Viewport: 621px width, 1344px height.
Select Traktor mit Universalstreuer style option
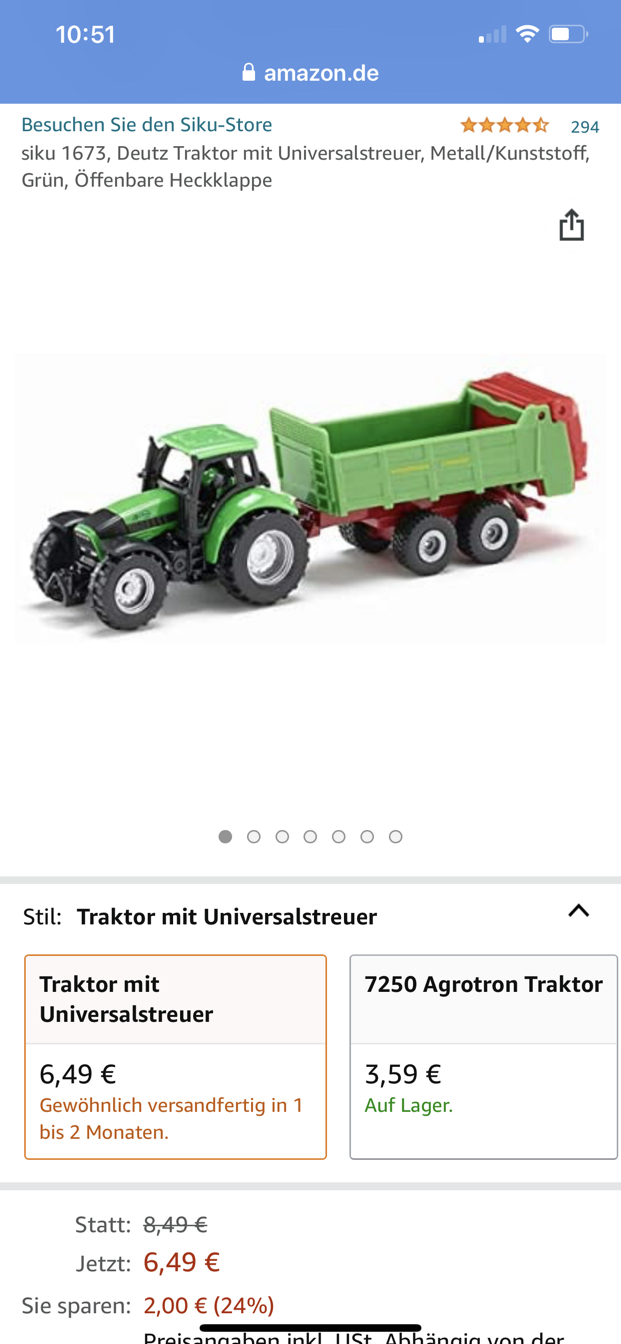176,1057
